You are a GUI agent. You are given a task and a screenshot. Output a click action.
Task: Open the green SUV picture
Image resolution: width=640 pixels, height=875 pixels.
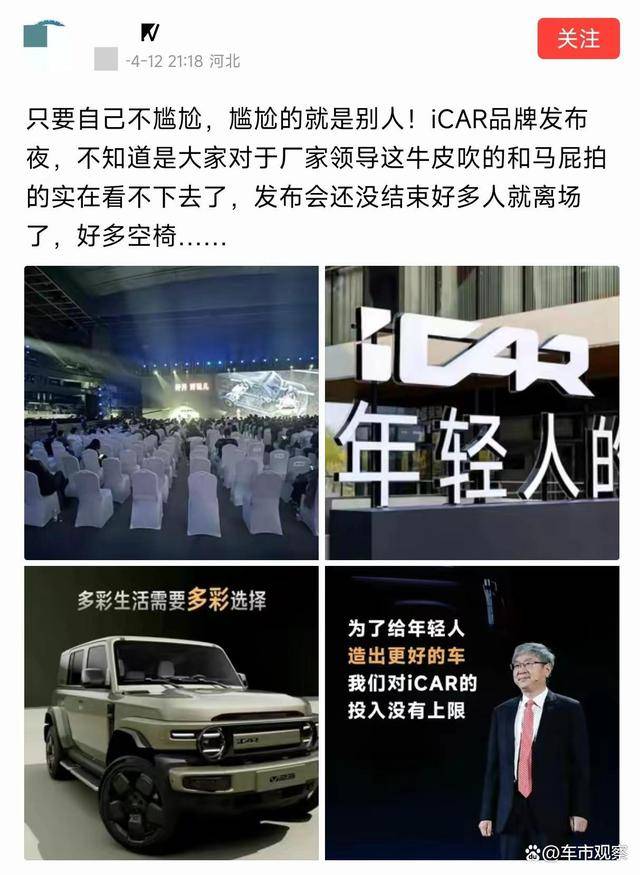pyautogui.click(x=171, y=713)
